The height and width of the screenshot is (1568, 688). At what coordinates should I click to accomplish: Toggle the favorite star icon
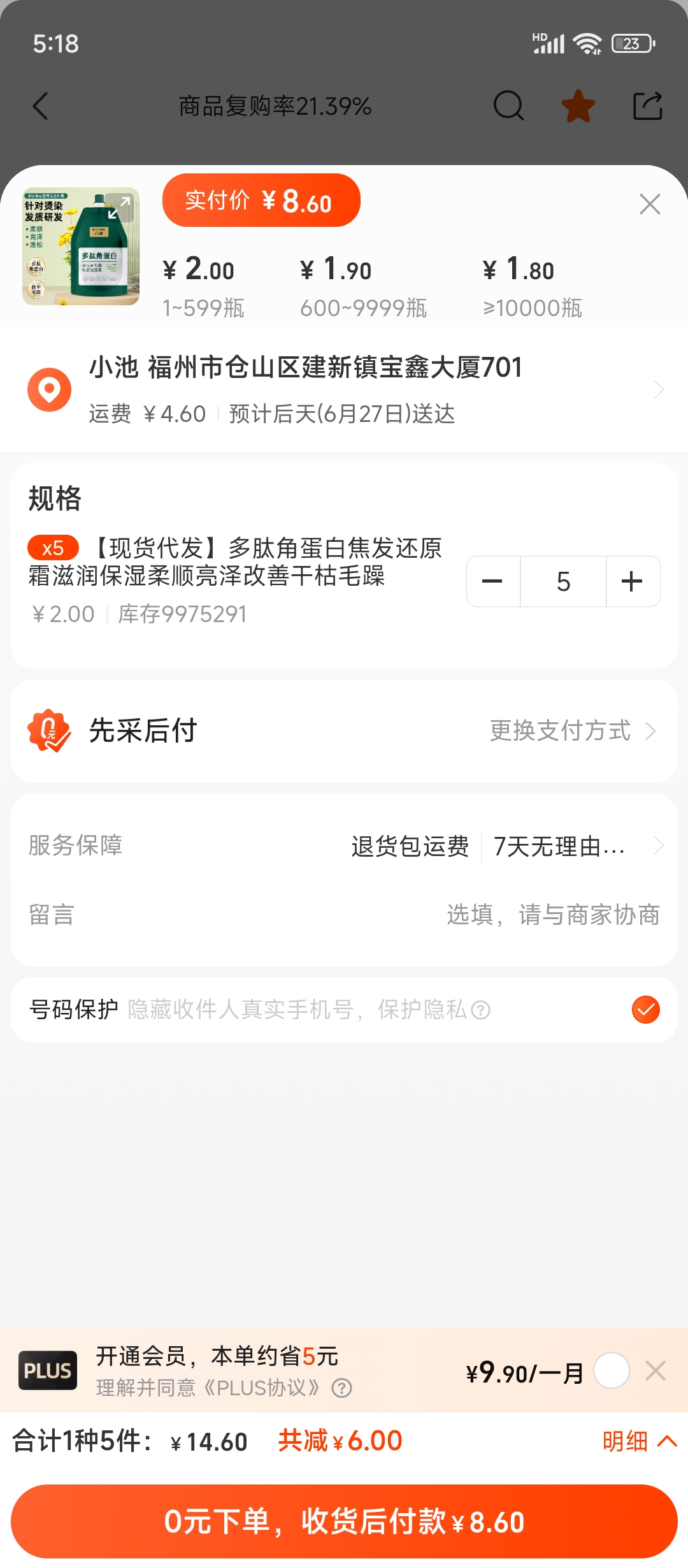(578, 106)
